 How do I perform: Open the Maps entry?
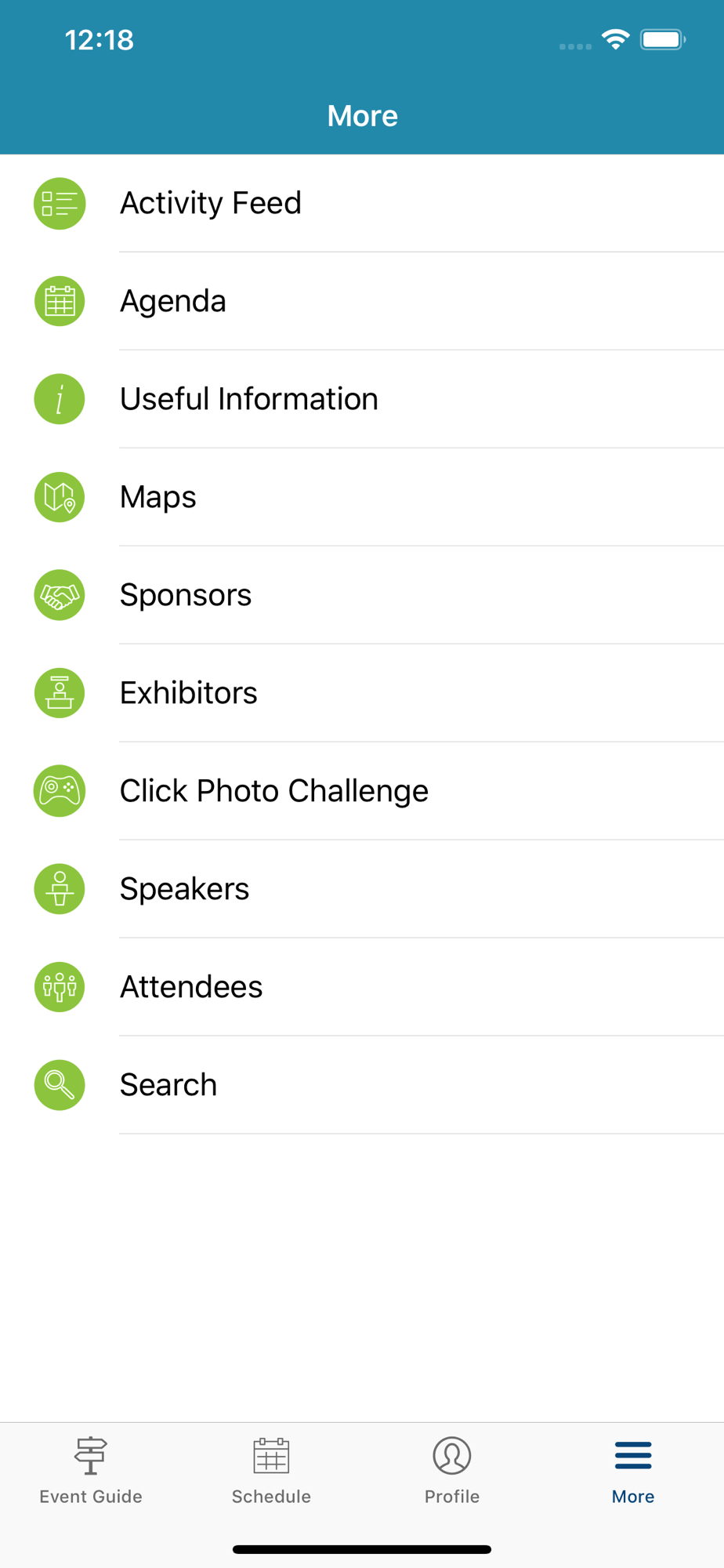[x=362, y=497]
